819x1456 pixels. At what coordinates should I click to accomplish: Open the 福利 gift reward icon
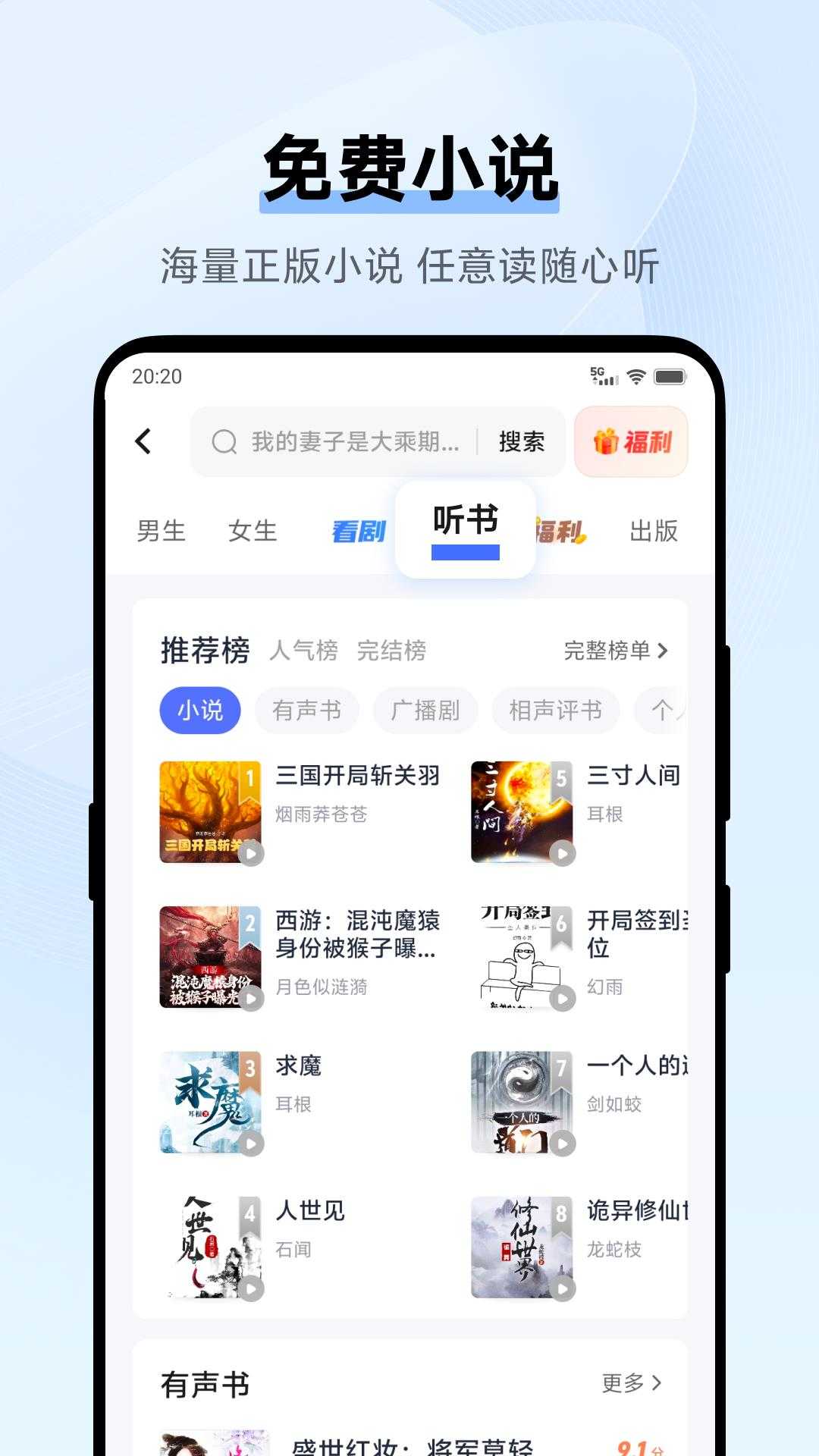632,440
